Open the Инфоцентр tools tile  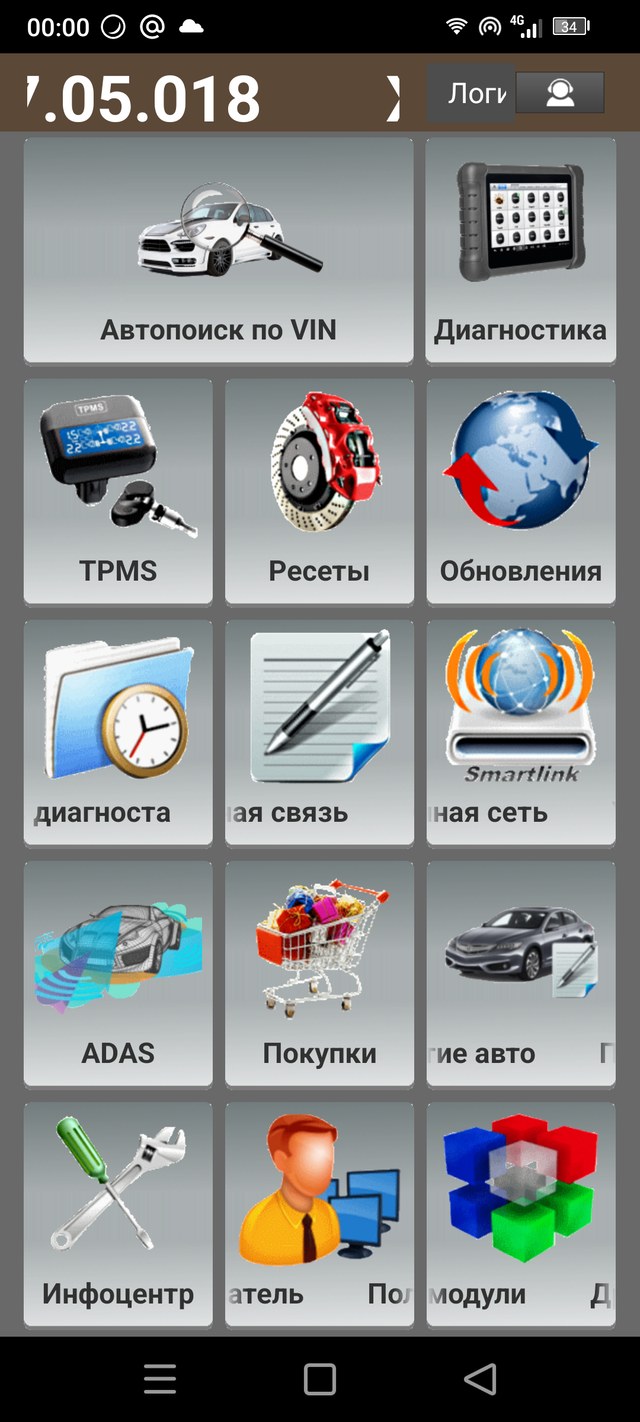pos(118,1214)
